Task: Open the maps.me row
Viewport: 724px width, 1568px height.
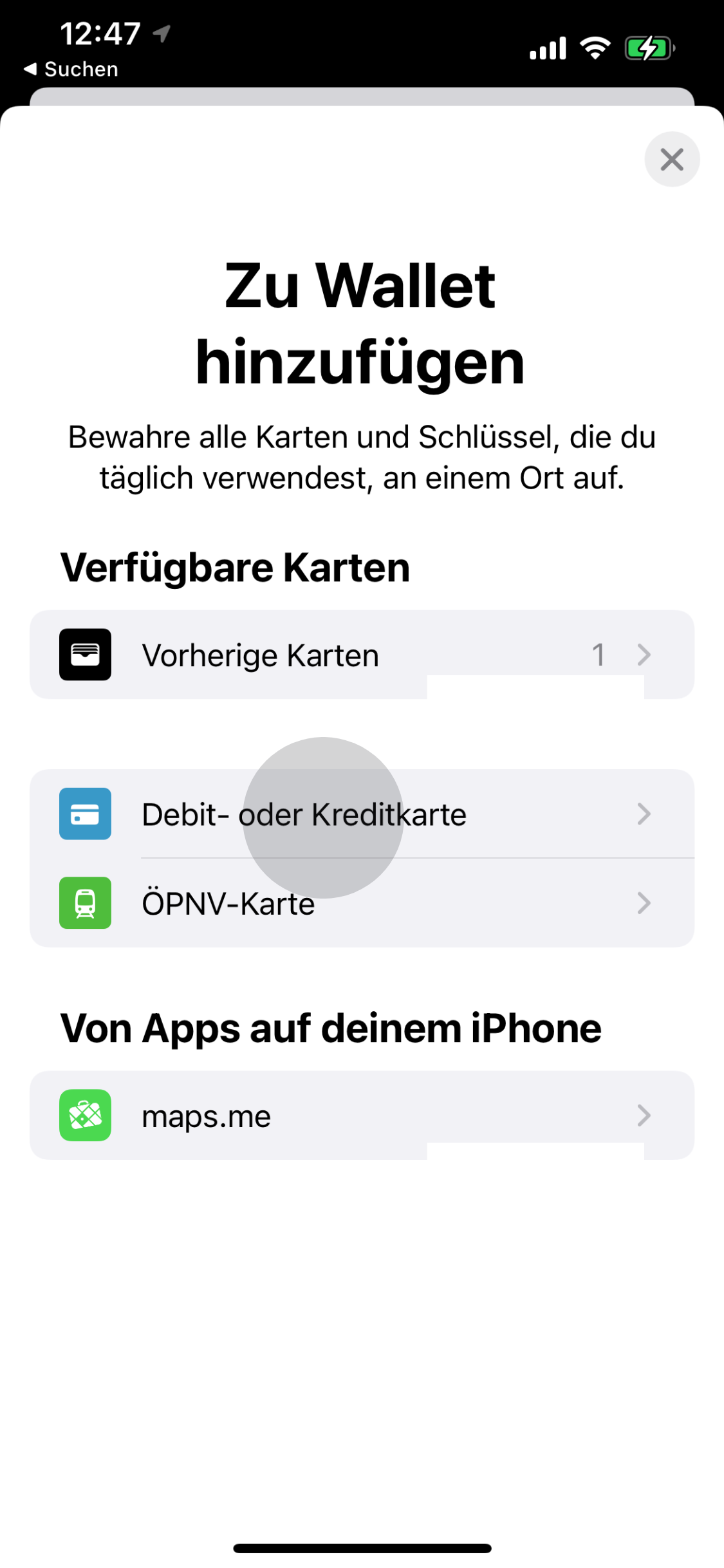Action: pyautogui.click(x=362, y=1115)
